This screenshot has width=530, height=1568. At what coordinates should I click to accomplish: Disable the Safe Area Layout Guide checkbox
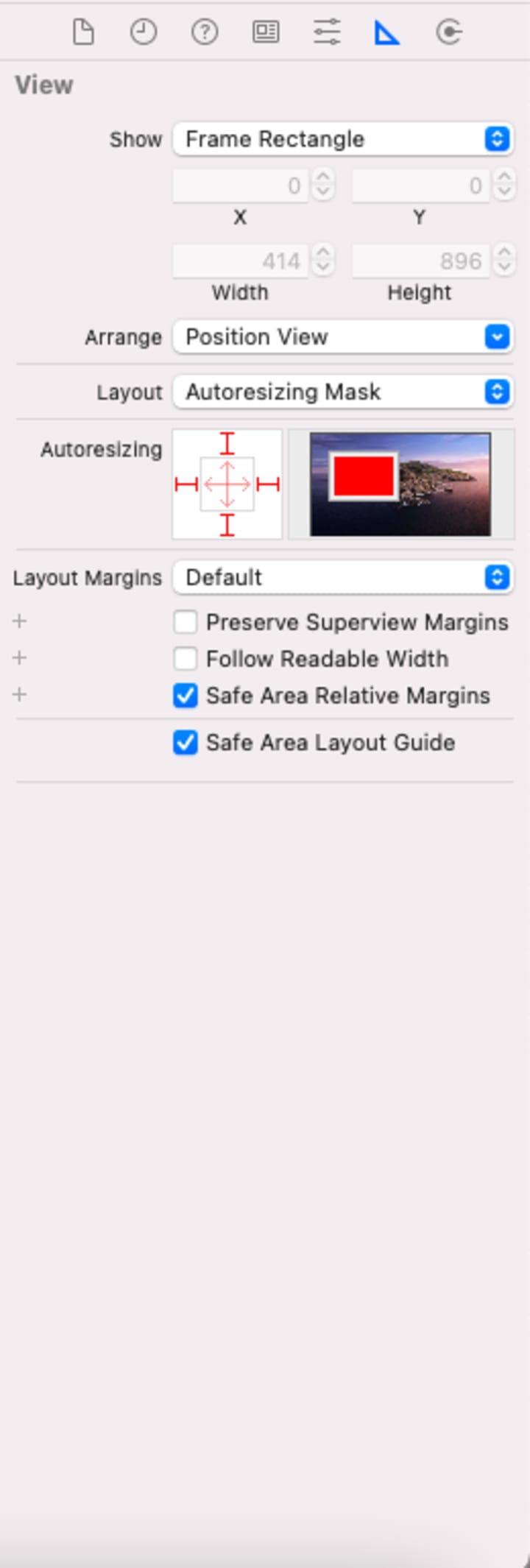(x=185, y=742)
